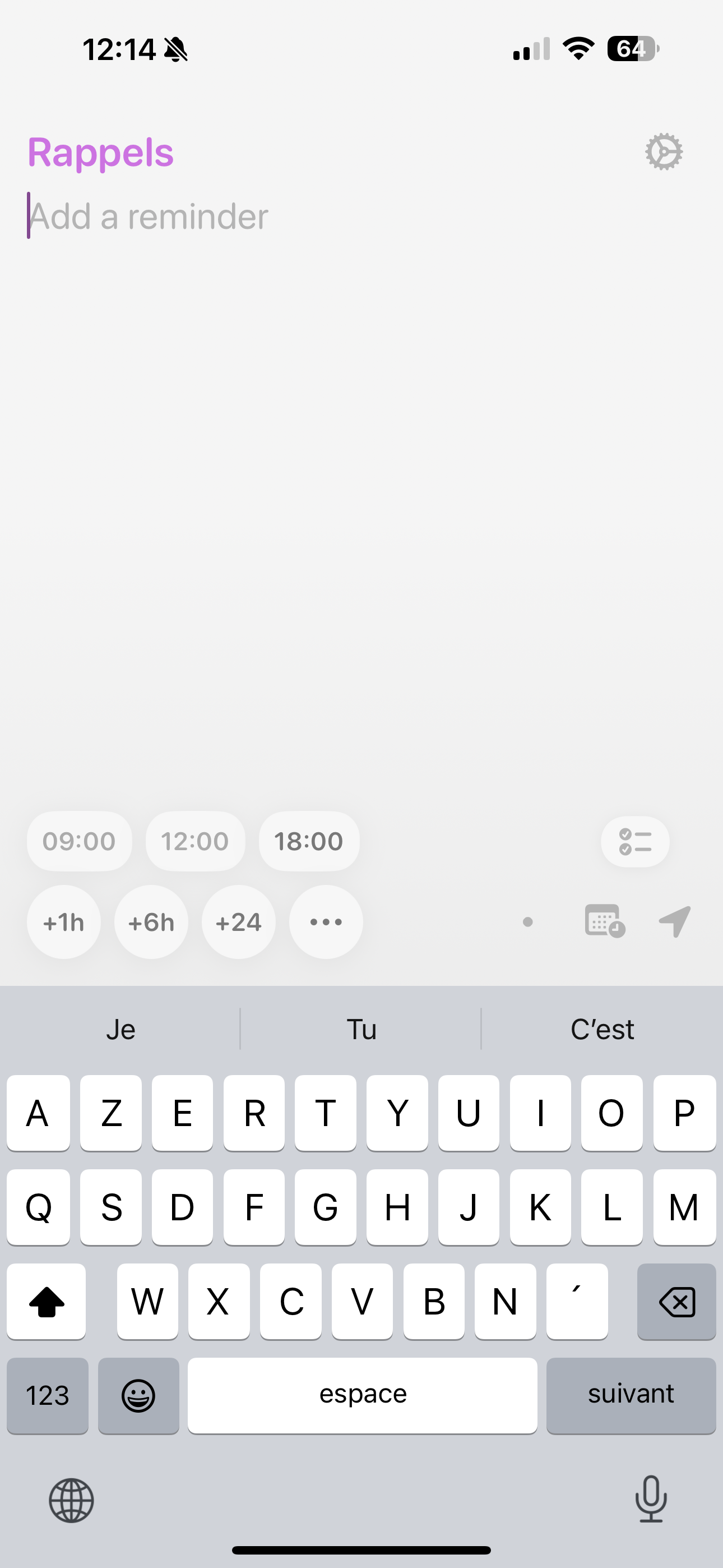Screen dimensions: 723x1568
Task: Set reminder time to 18:00
Action: click(309, 841)
